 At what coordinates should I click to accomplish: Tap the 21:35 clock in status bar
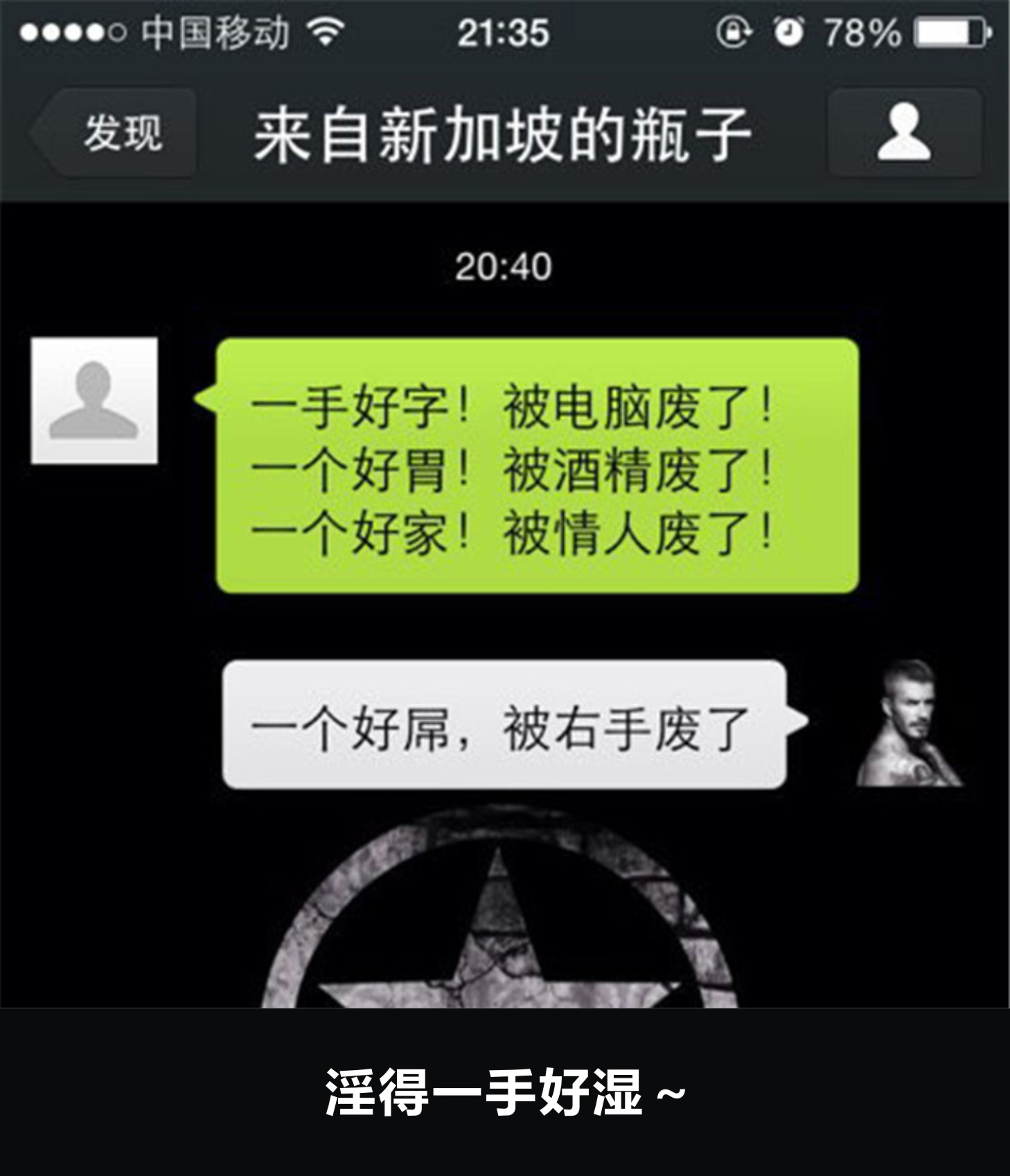(x=505, y=30)
